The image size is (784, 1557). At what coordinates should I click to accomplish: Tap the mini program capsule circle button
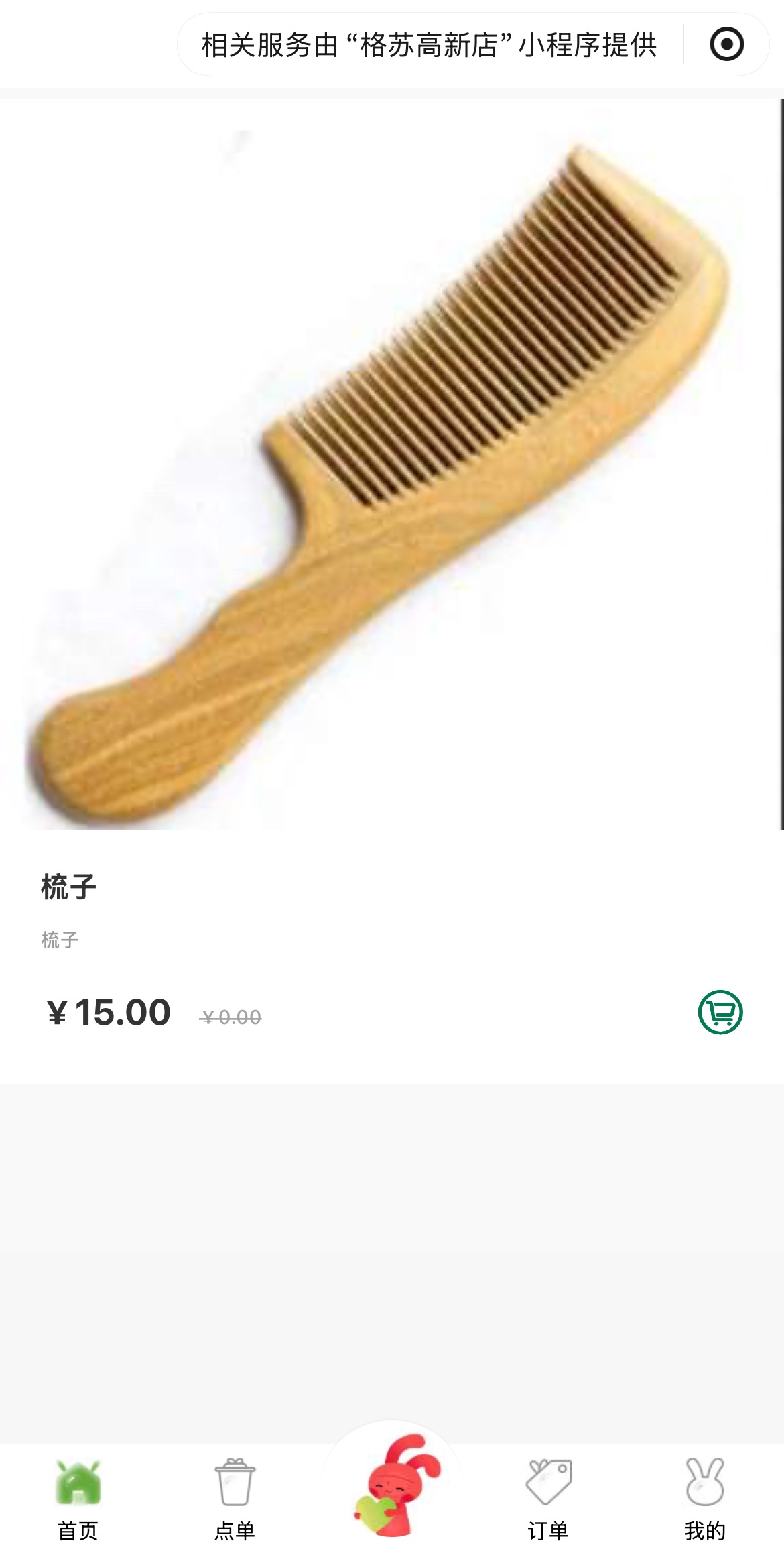[726, 45]
